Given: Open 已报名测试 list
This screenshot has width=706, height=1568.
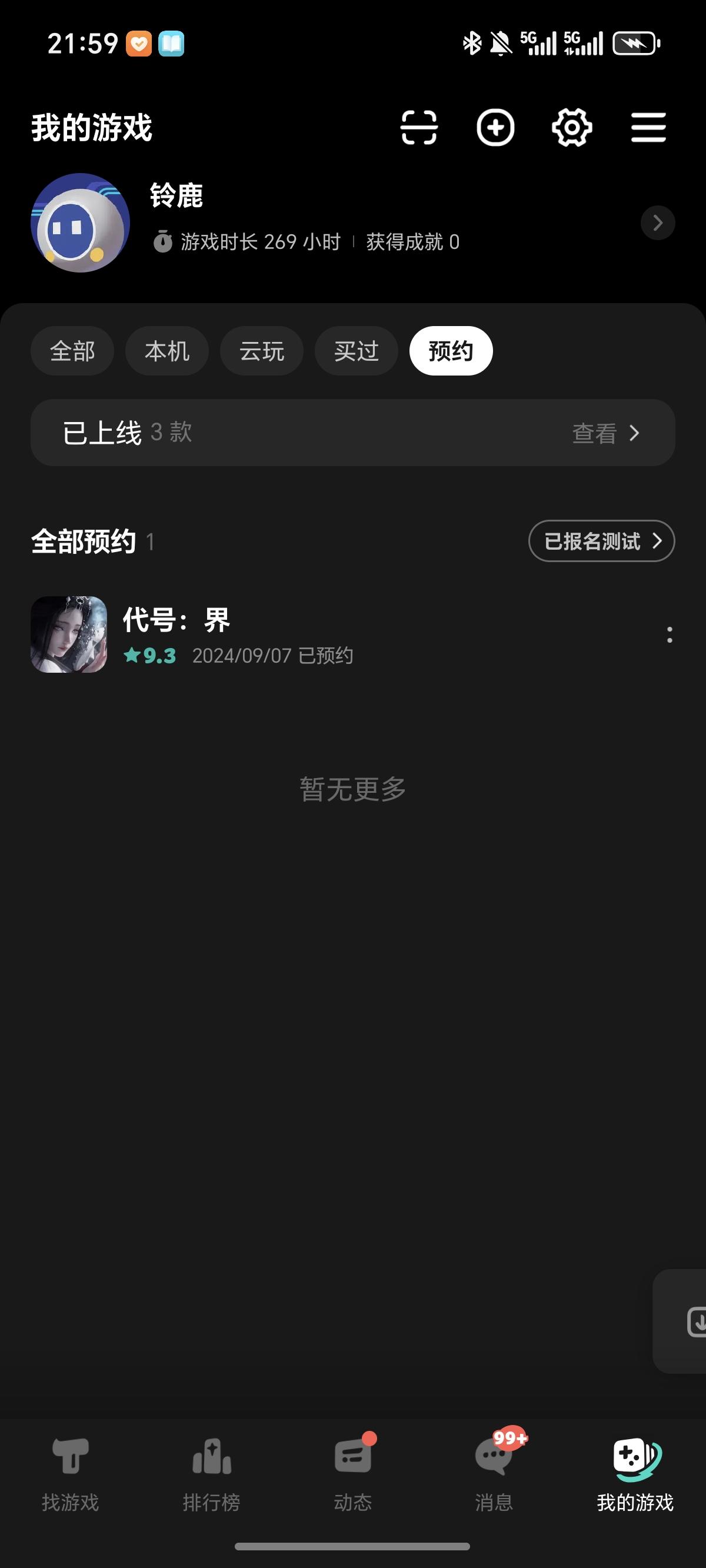Looking at the screenshot, I should (601, 541).
